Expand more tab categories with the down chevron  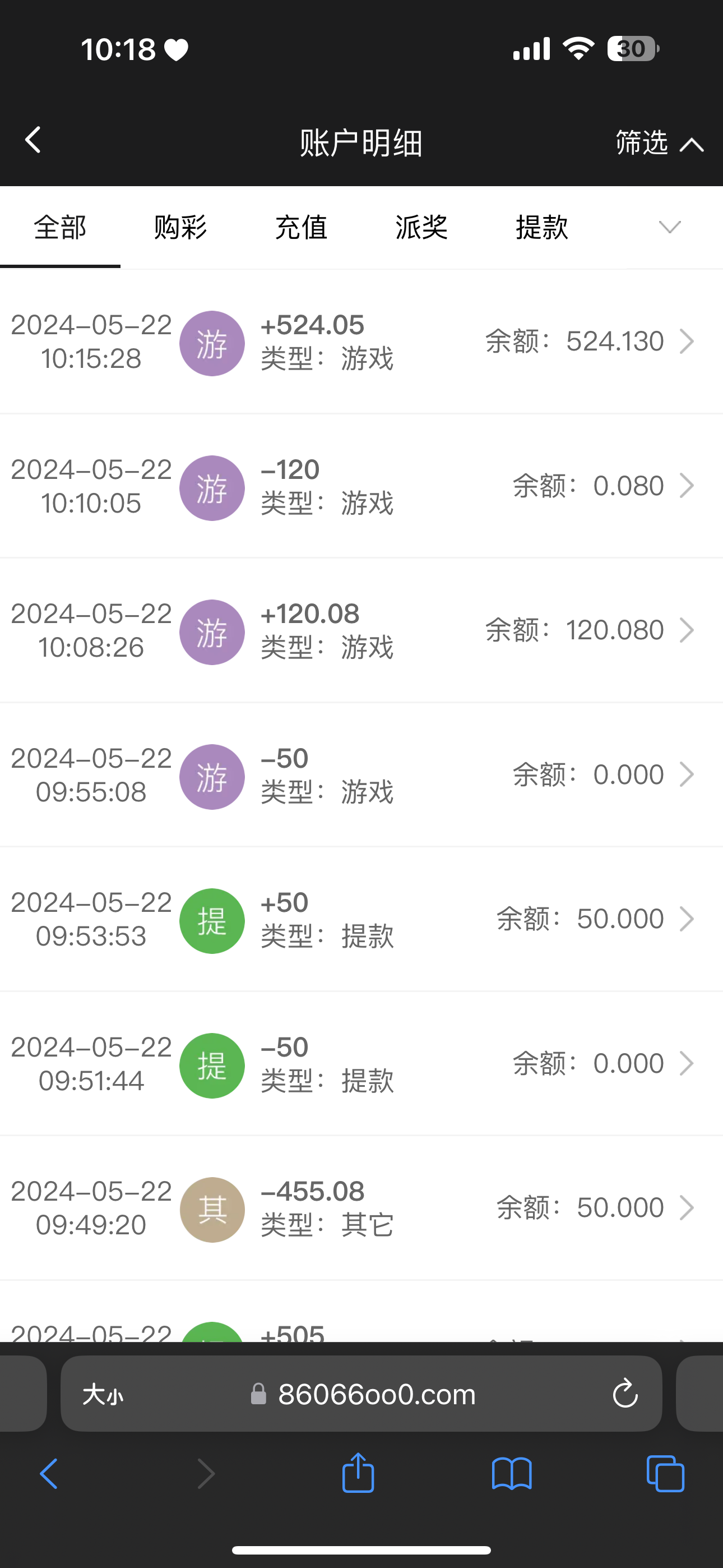pyautogui.click(x=669, y=228)
